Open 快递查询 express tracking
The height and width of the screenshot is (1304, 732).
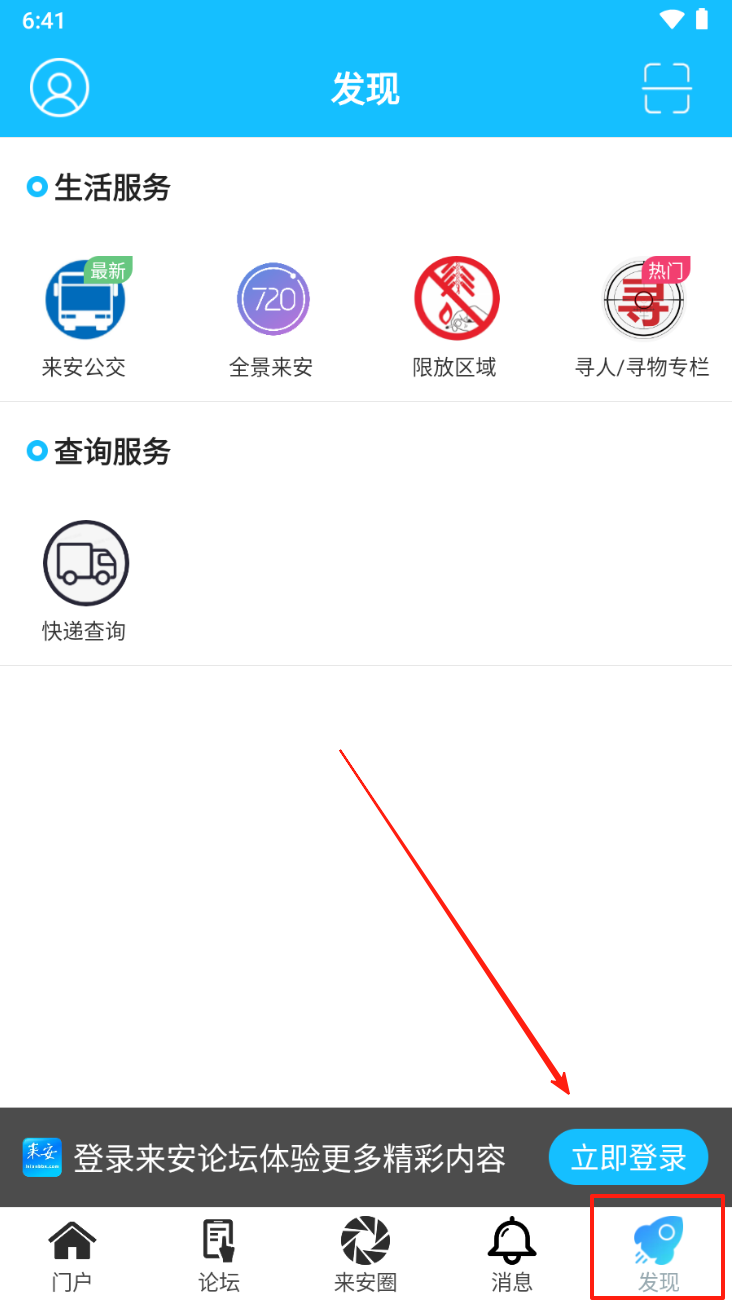coord(85,580)
